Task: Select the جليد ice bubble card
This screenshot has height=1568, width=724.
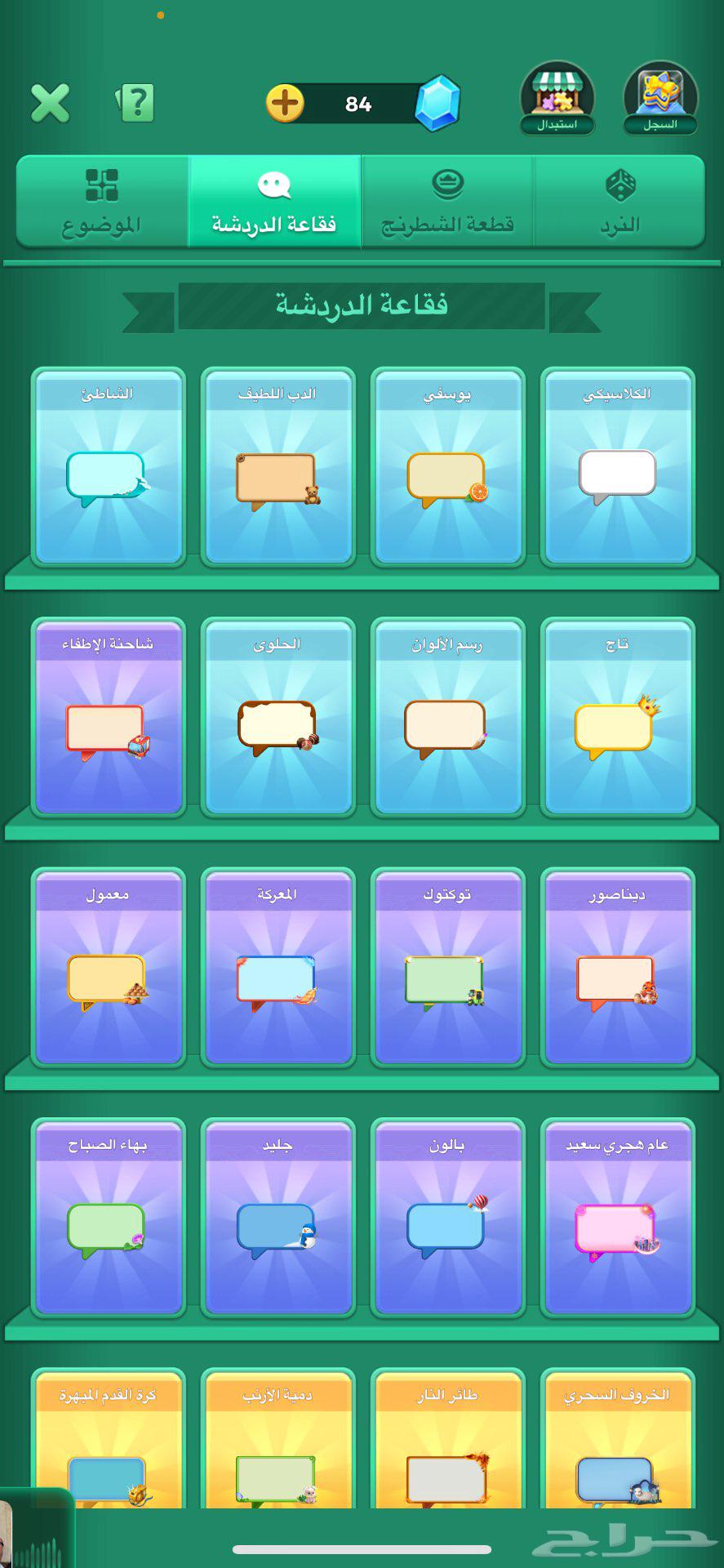Action: 278,1218
